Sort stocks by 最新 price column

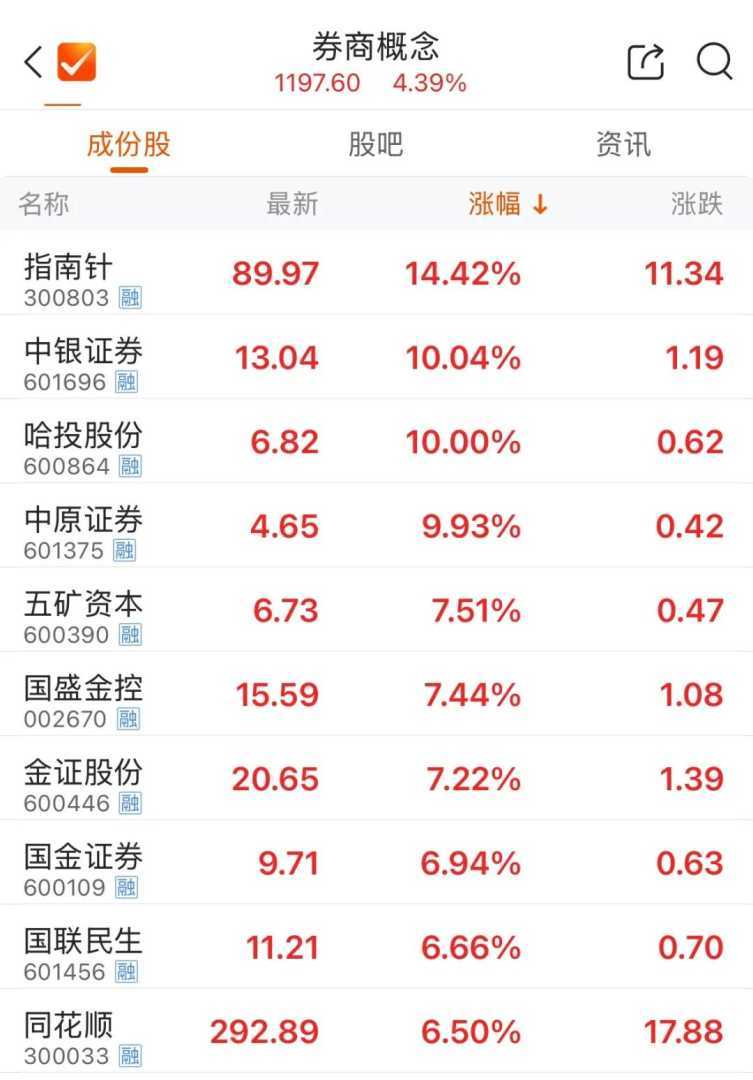[x=292, y=205]
